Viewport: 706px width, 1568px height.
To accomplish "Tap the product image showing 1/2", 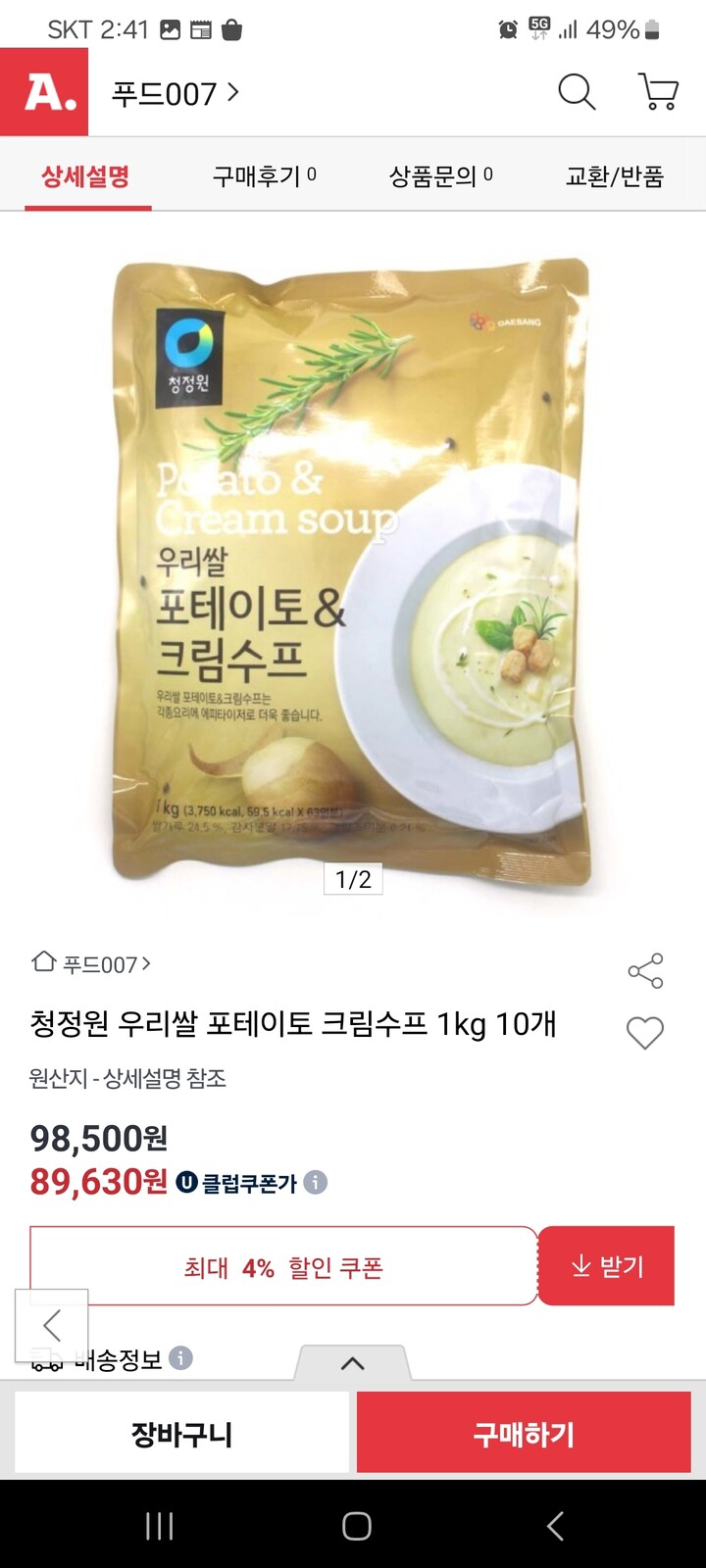I will point(353,568).
